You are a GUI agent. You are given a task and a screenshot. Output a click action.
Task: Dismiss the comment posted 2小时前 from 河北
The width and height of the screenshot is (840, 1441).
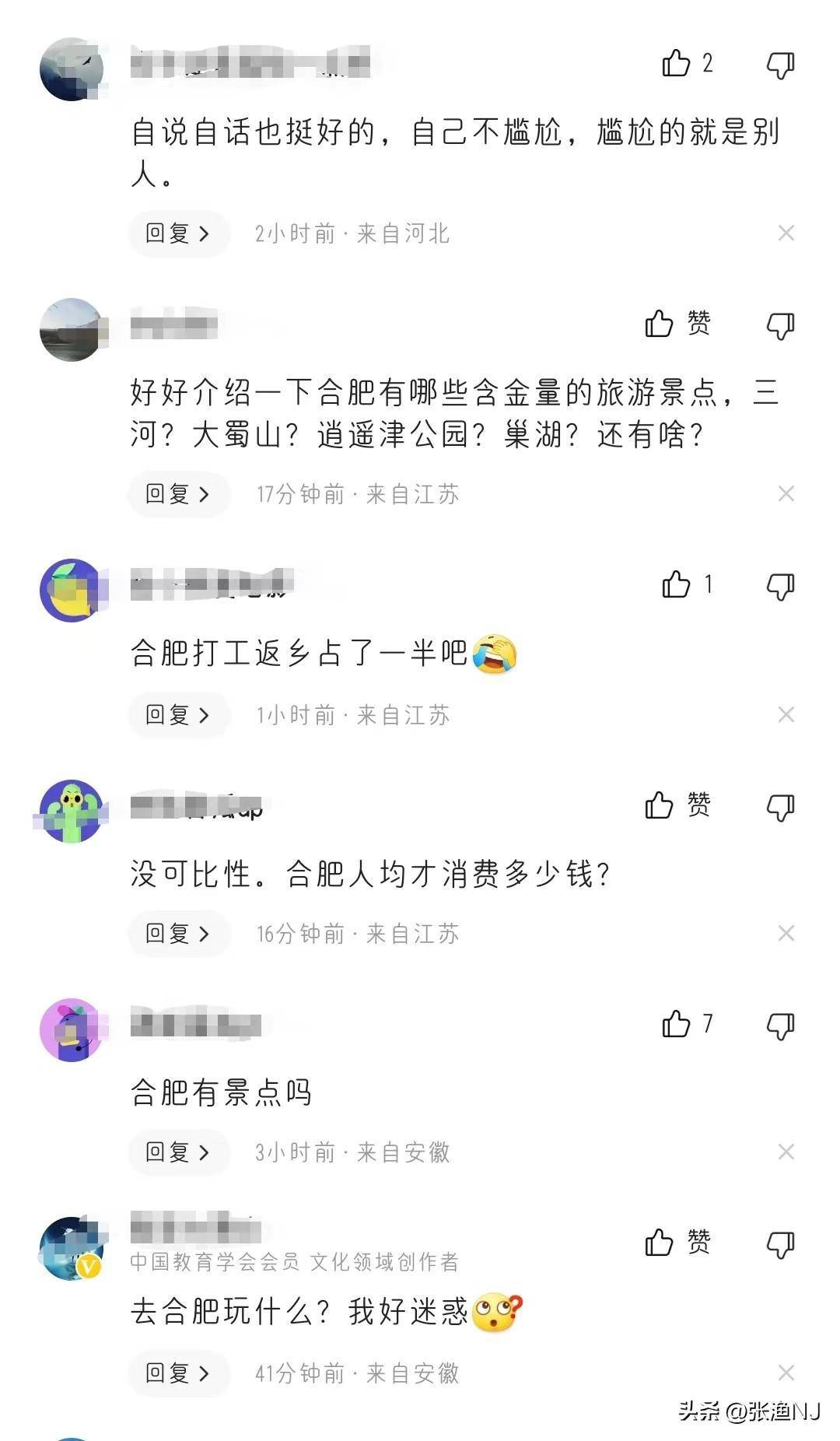[786, 233]
